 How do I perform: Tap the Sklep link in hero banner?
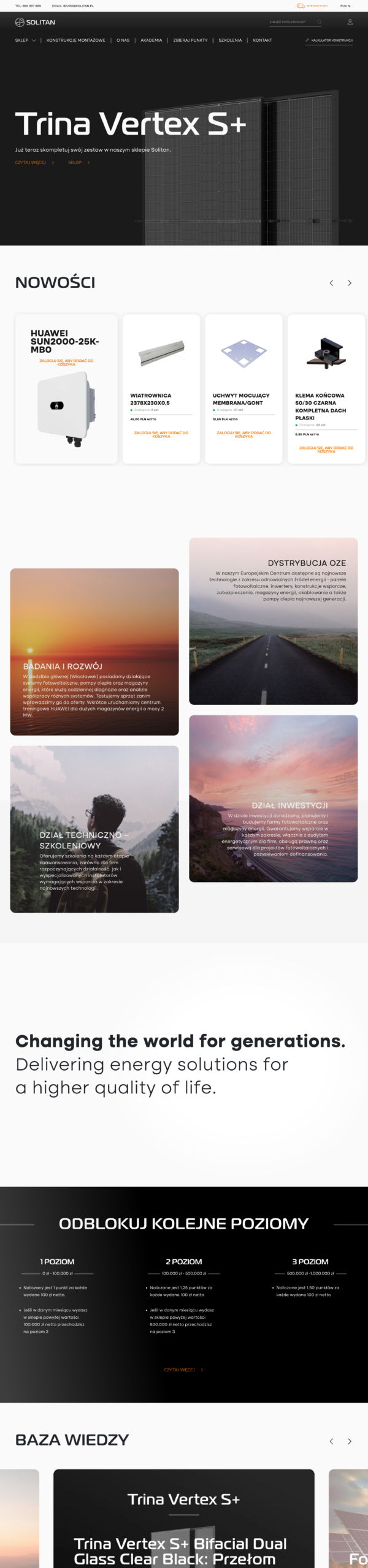coord(79,162)
